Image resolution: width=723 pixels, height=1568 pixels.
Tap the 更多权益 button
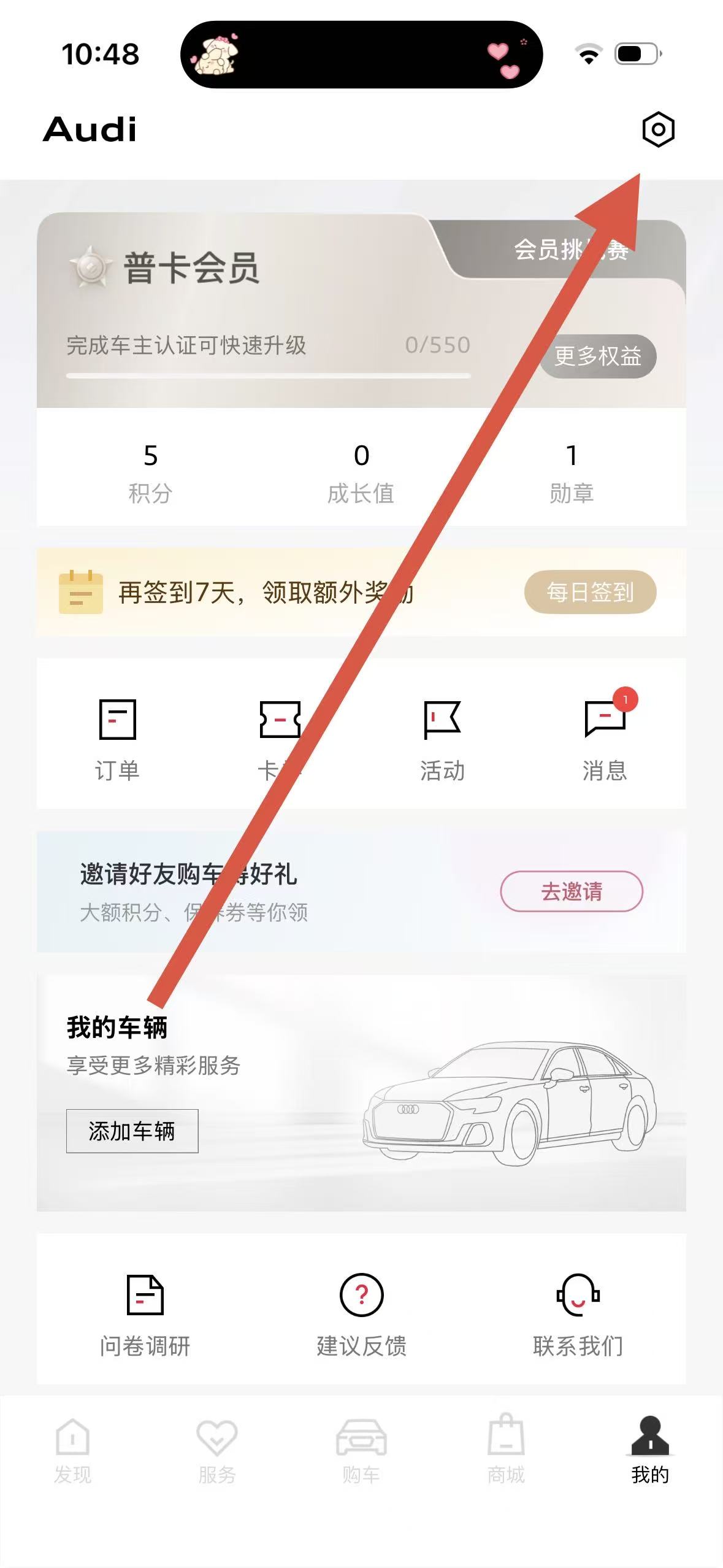(597, 356)
